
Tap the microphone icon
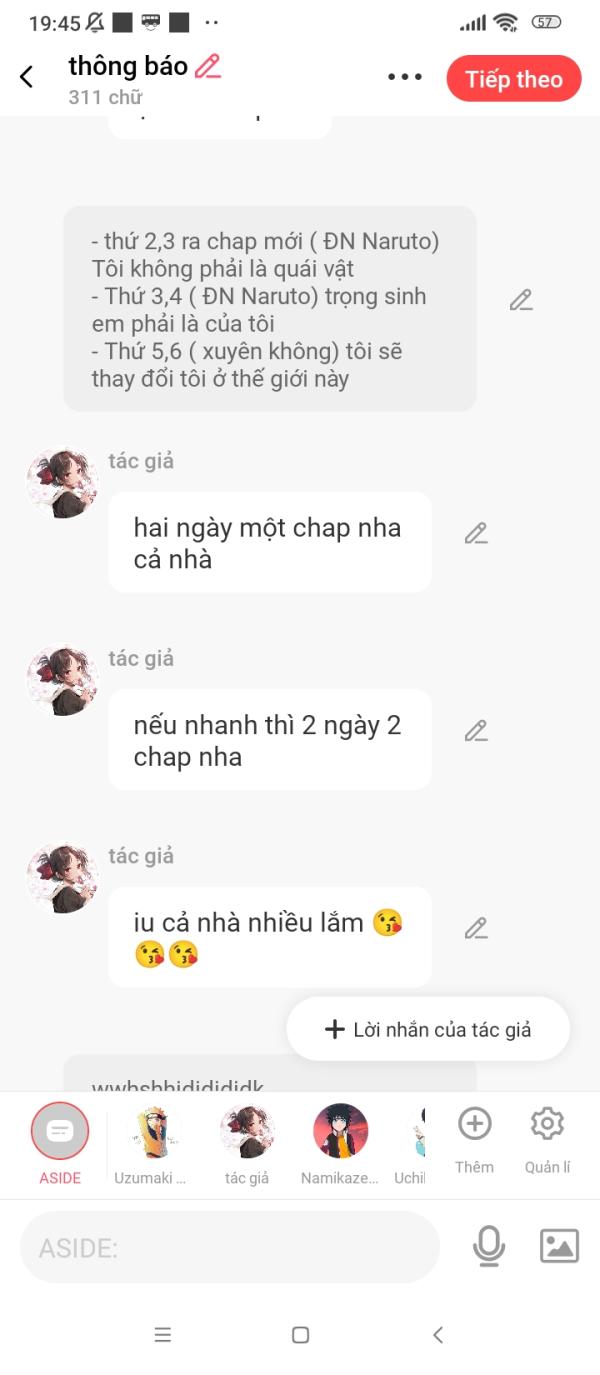[489, 1246]
